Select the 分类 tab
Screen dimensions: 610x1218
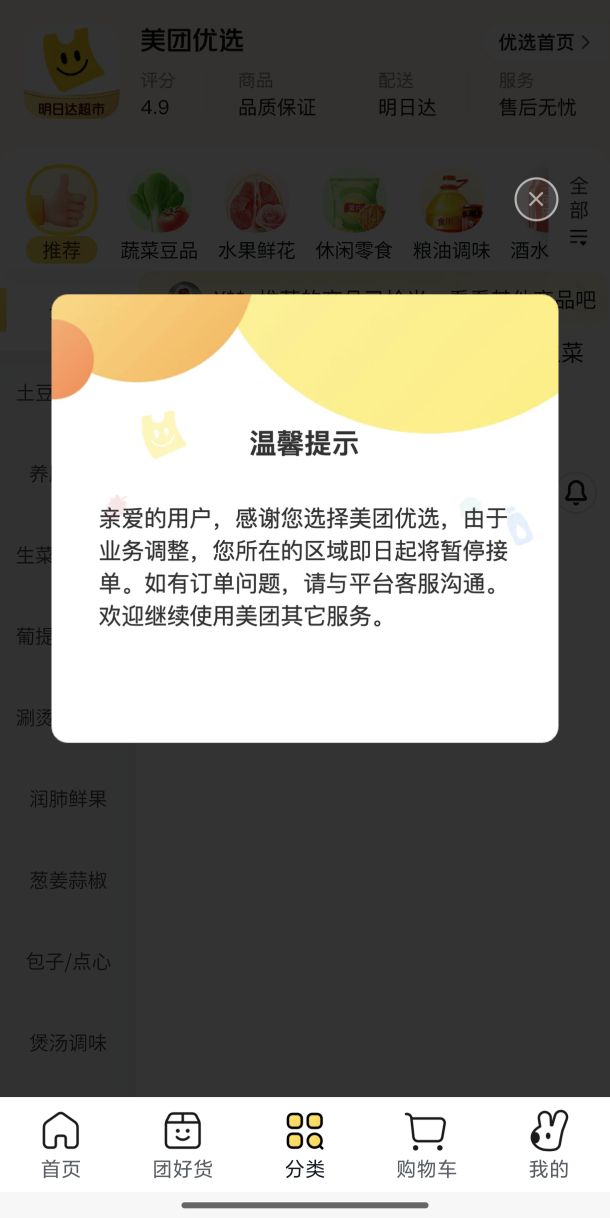(x=305, y=1145)
